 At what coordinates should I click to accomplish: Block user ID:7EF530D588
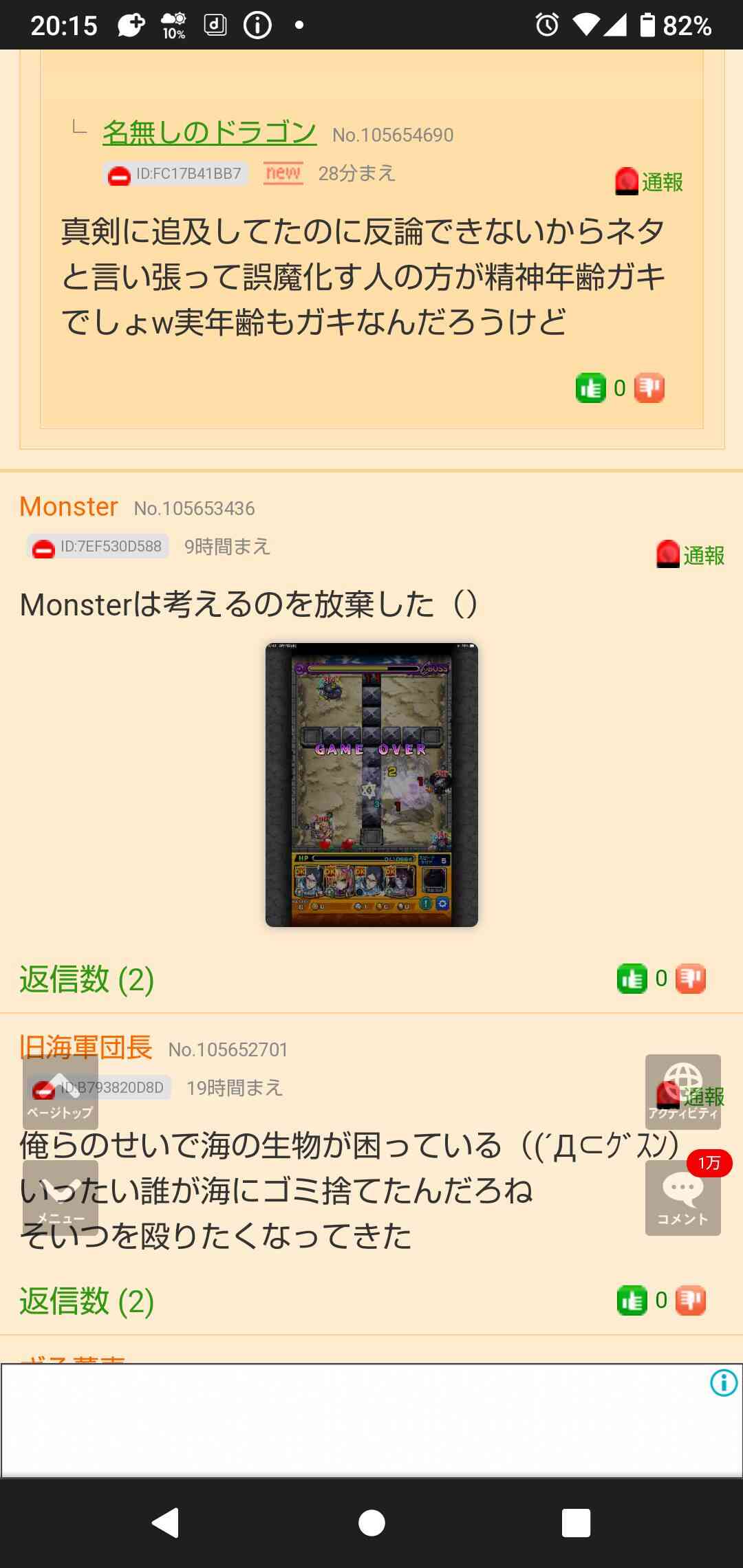[x=43, y=548]
